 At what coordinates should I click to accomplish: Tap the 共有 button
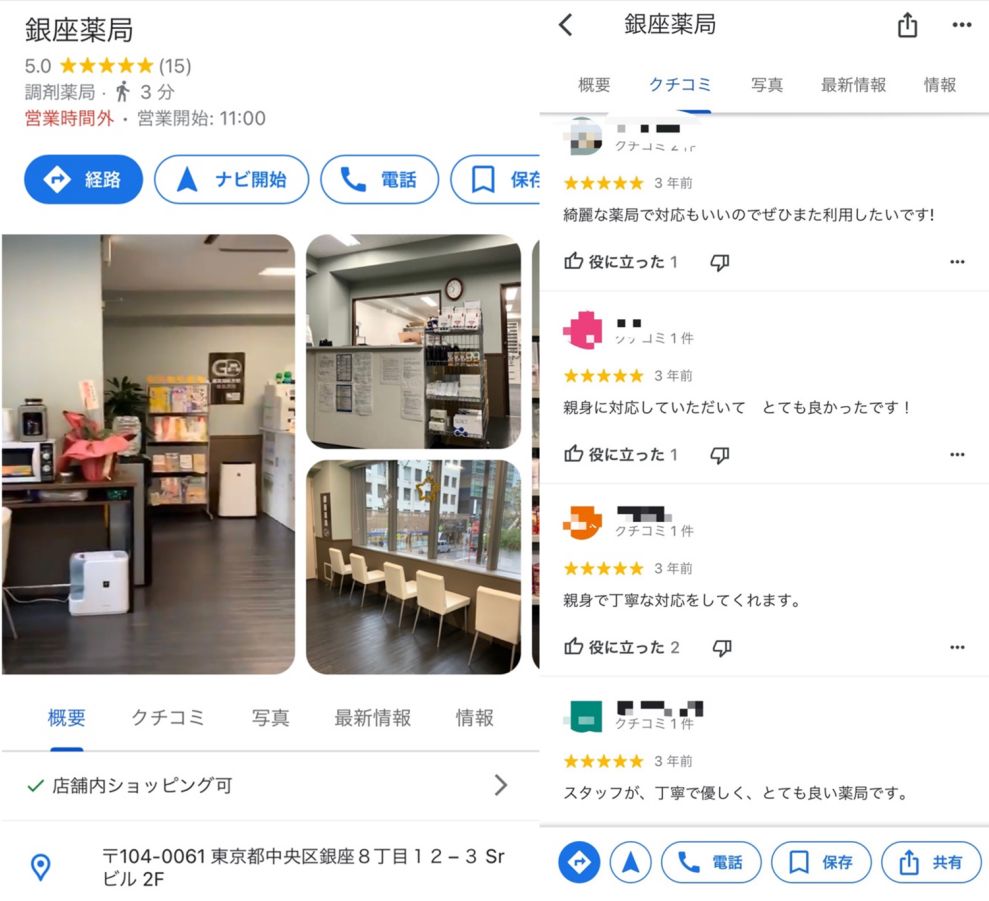(932, 862)
